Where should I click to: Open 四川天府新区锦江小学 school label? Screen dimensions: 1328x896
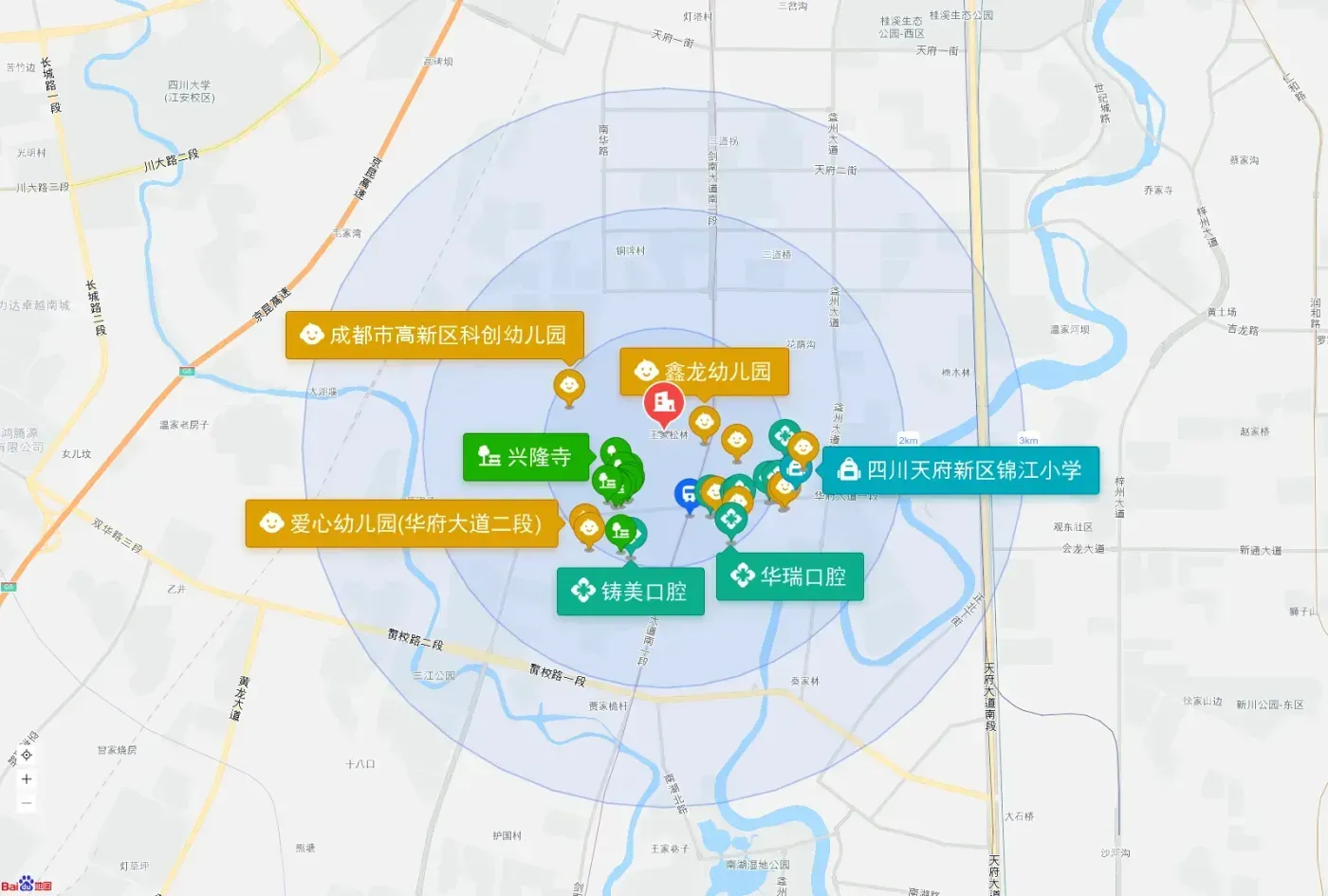(961, 470)
